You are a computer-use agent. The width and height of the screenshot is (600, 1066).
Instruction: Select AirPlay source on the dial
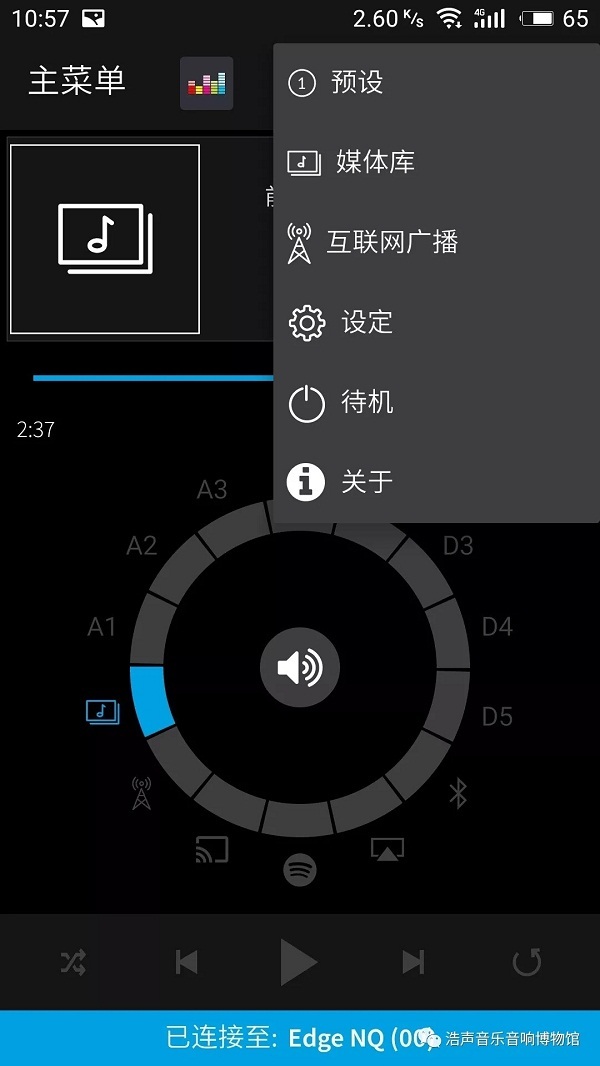click(387, 849)
